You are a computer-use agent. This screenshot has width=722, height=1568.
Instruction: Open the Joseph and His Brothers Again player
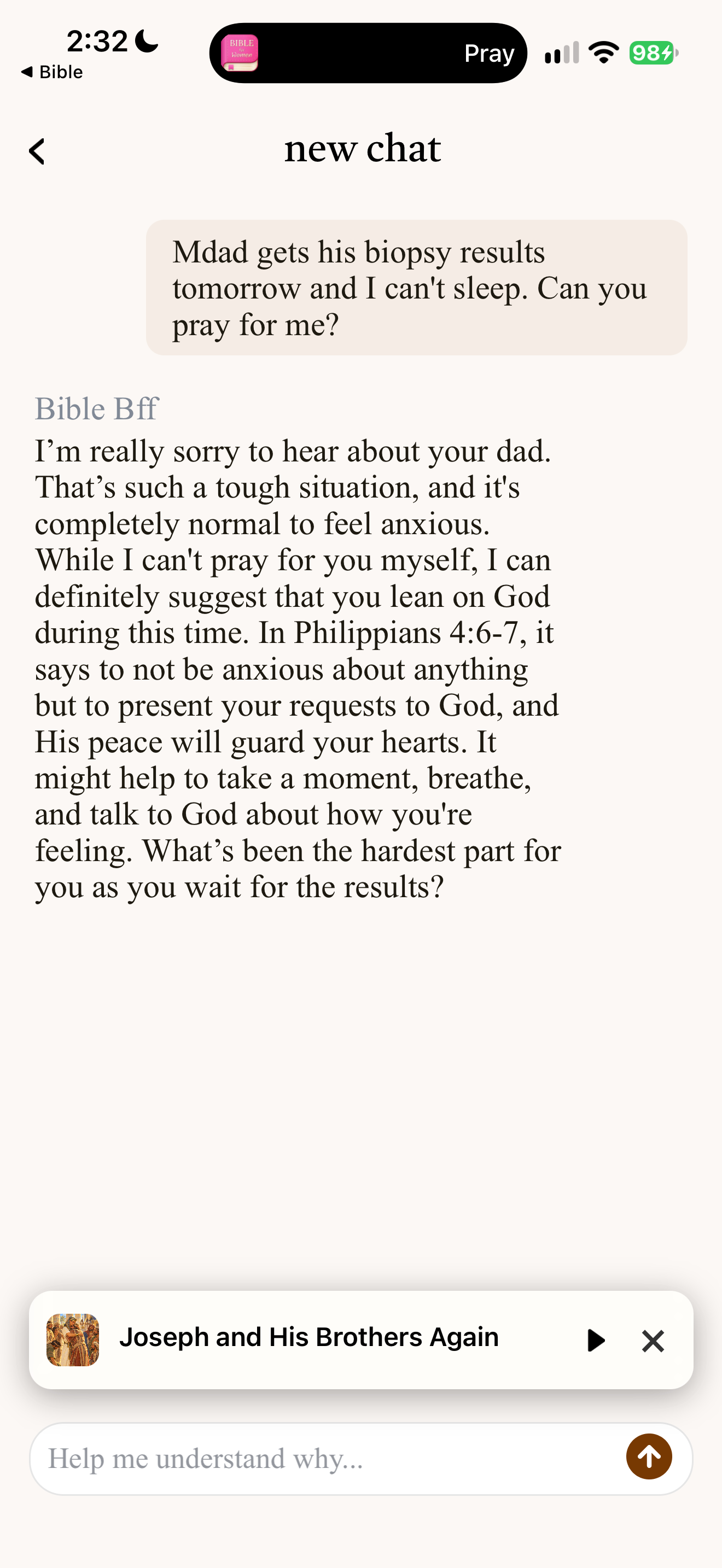[x=308, y=1337]
